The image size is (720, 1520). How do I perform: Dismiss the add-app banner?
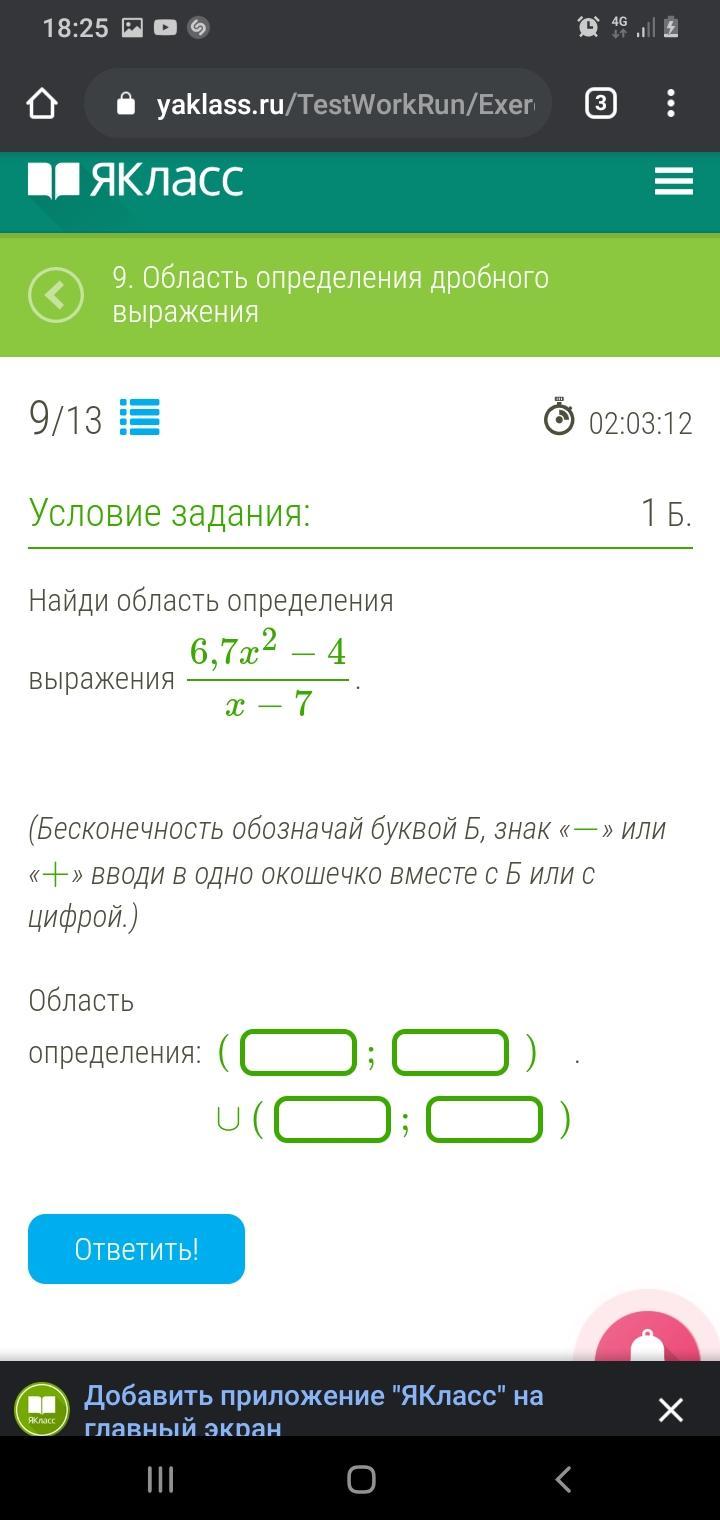670,1409
